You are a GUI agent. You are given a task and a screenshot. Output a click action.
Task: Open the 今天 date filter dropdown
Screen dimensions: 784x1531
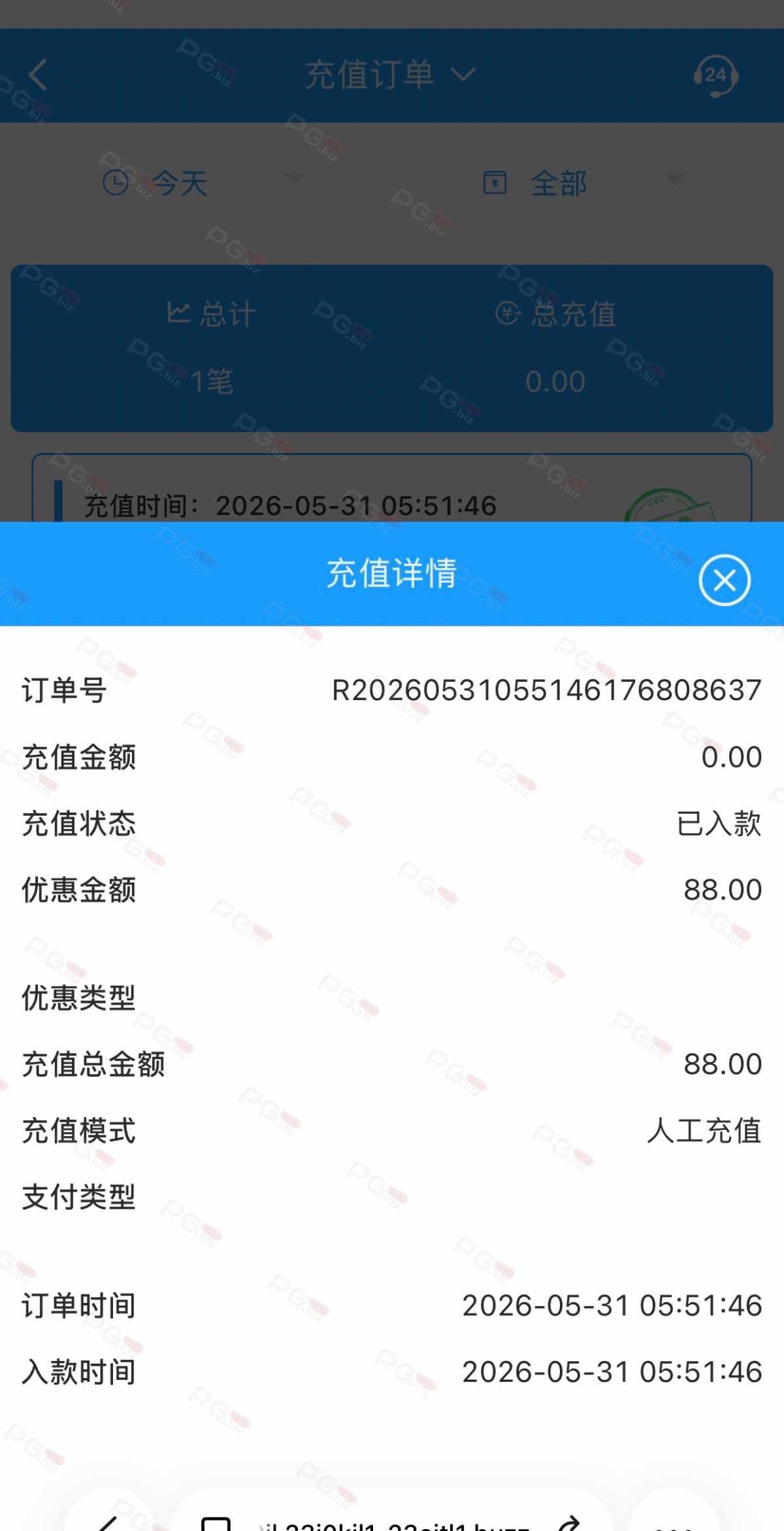(x=203, y=182)
